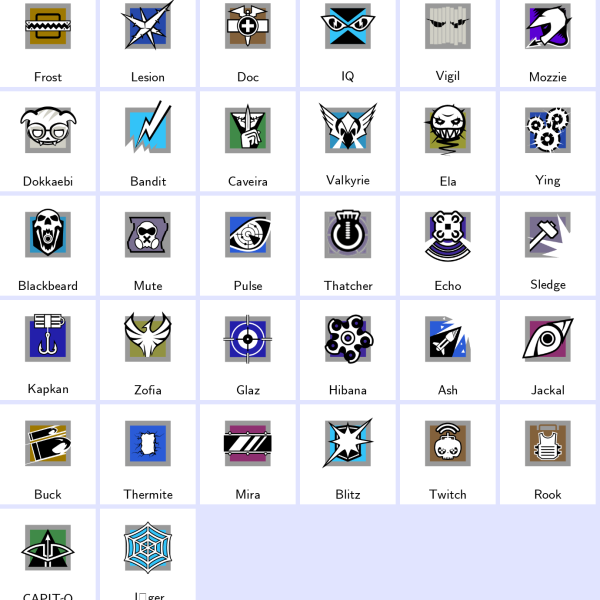Pick Kapkan from the grid

point(48,348)
